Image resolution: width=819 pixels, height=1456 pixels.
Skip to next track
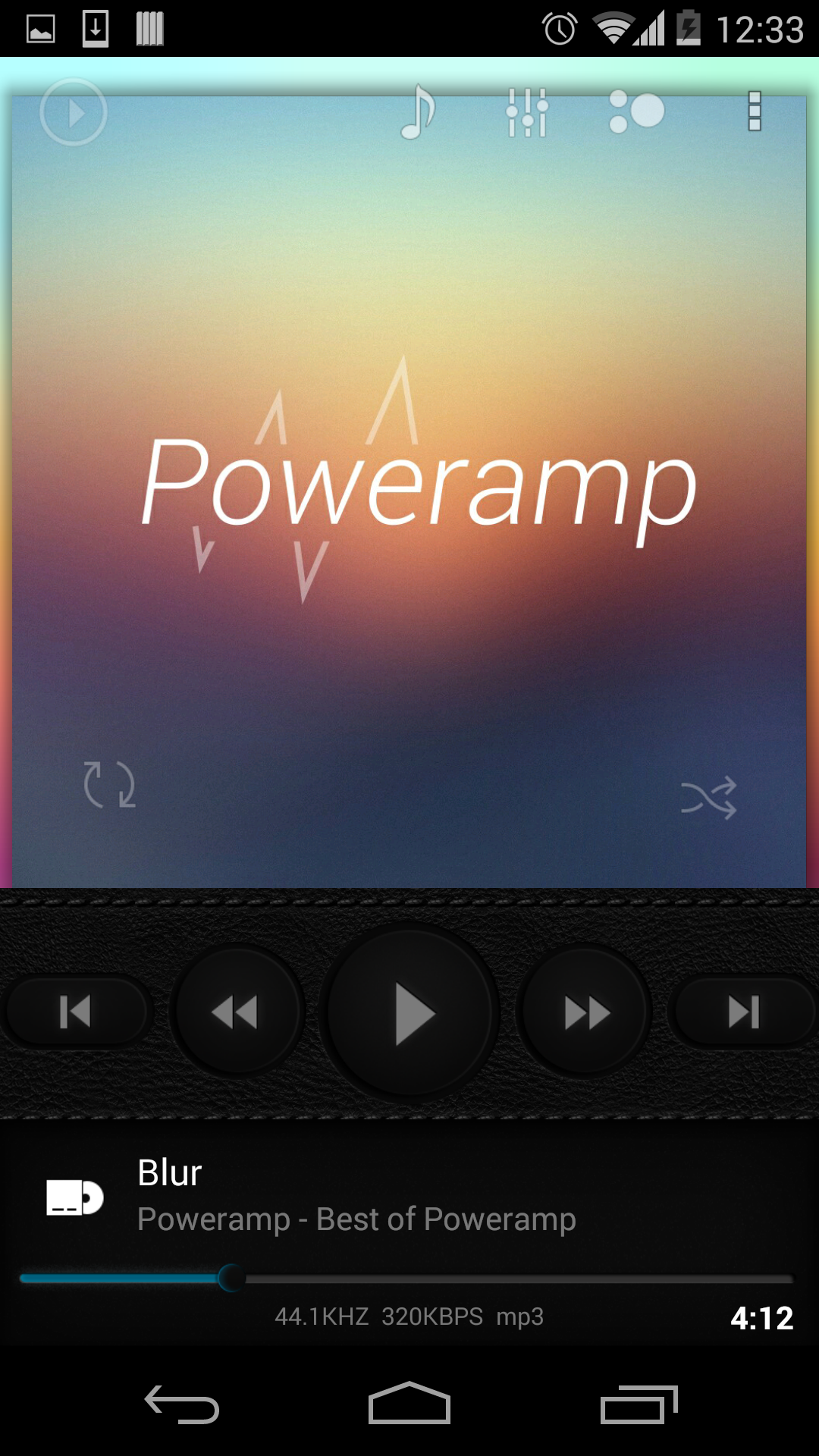pos(744,1012)
